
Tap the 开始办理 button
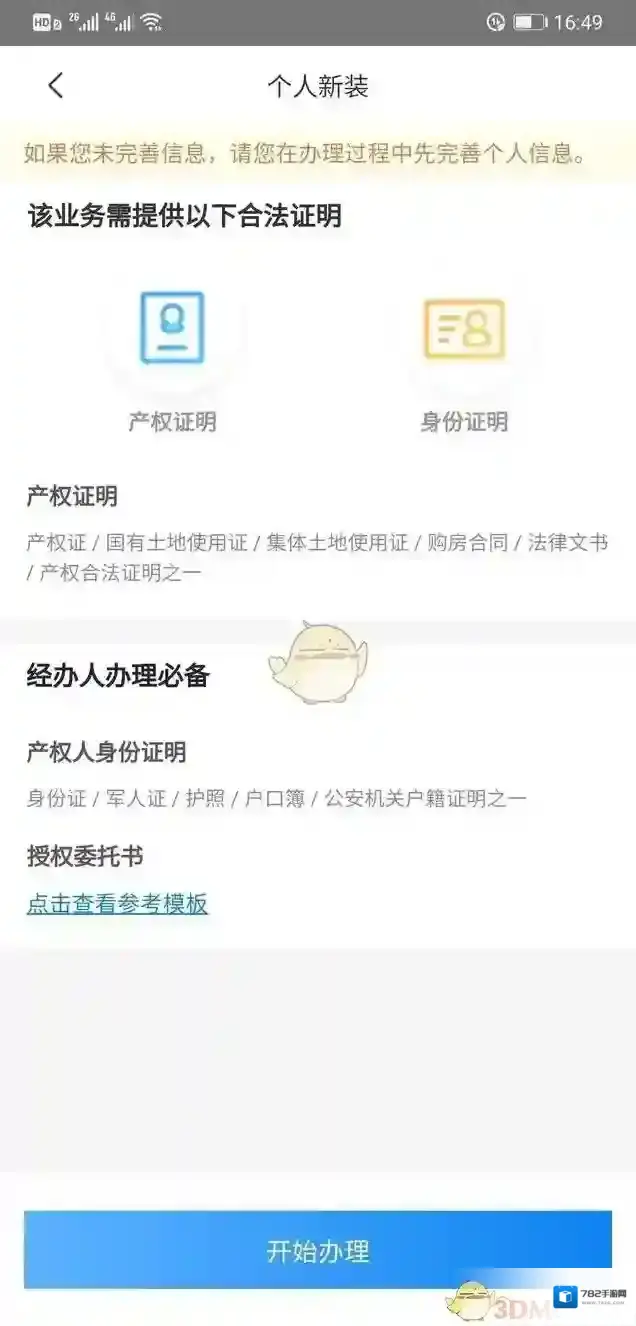(318, 1250)
